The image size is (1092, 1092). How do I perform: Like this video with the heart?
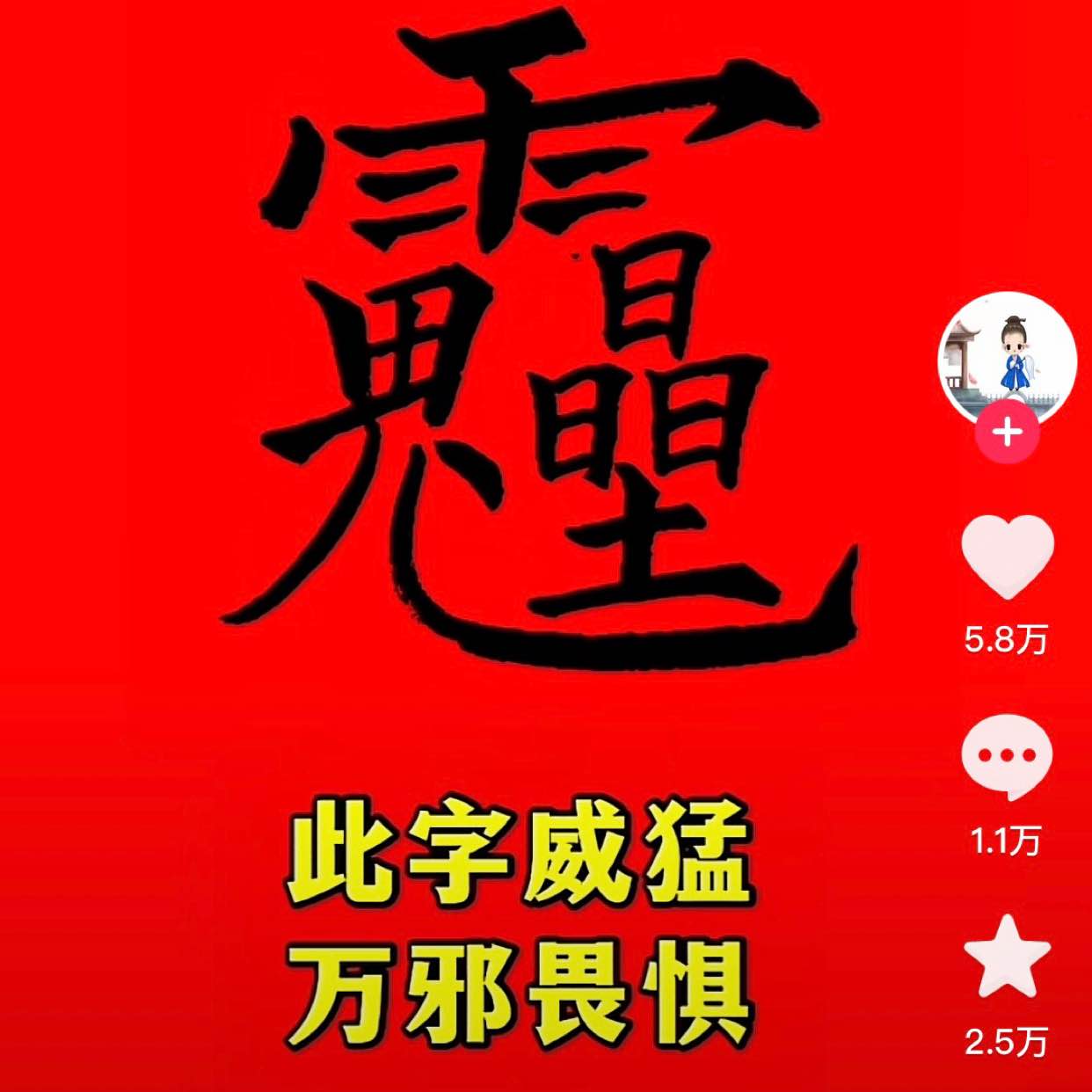[1007, 556]
